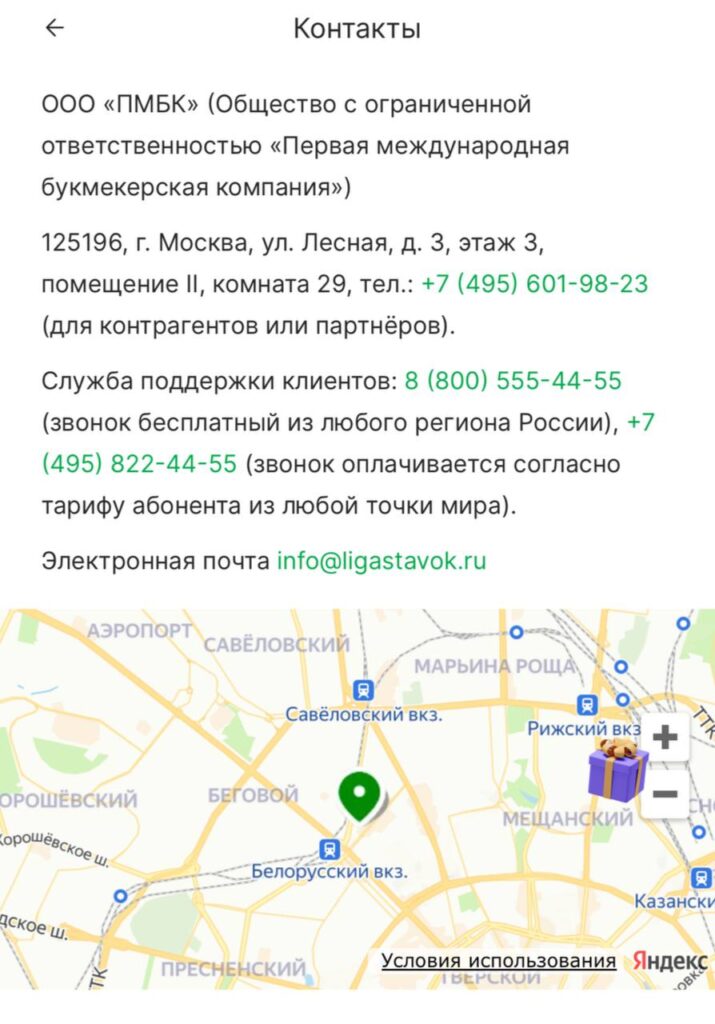Call partner number +7 (495) 601-98-23
715x1024 pixels.
(x=534, y=284)
